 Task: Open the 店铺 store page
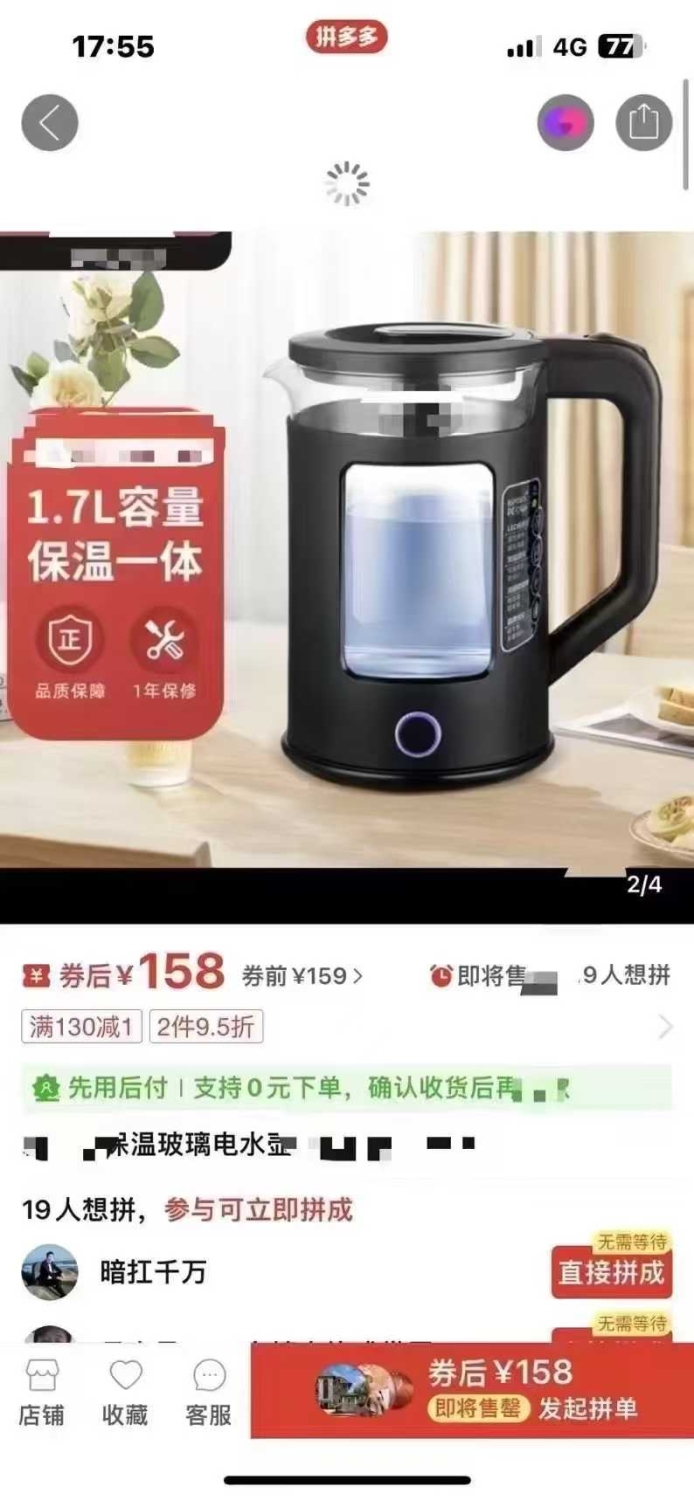click(x=41, y=1391)
